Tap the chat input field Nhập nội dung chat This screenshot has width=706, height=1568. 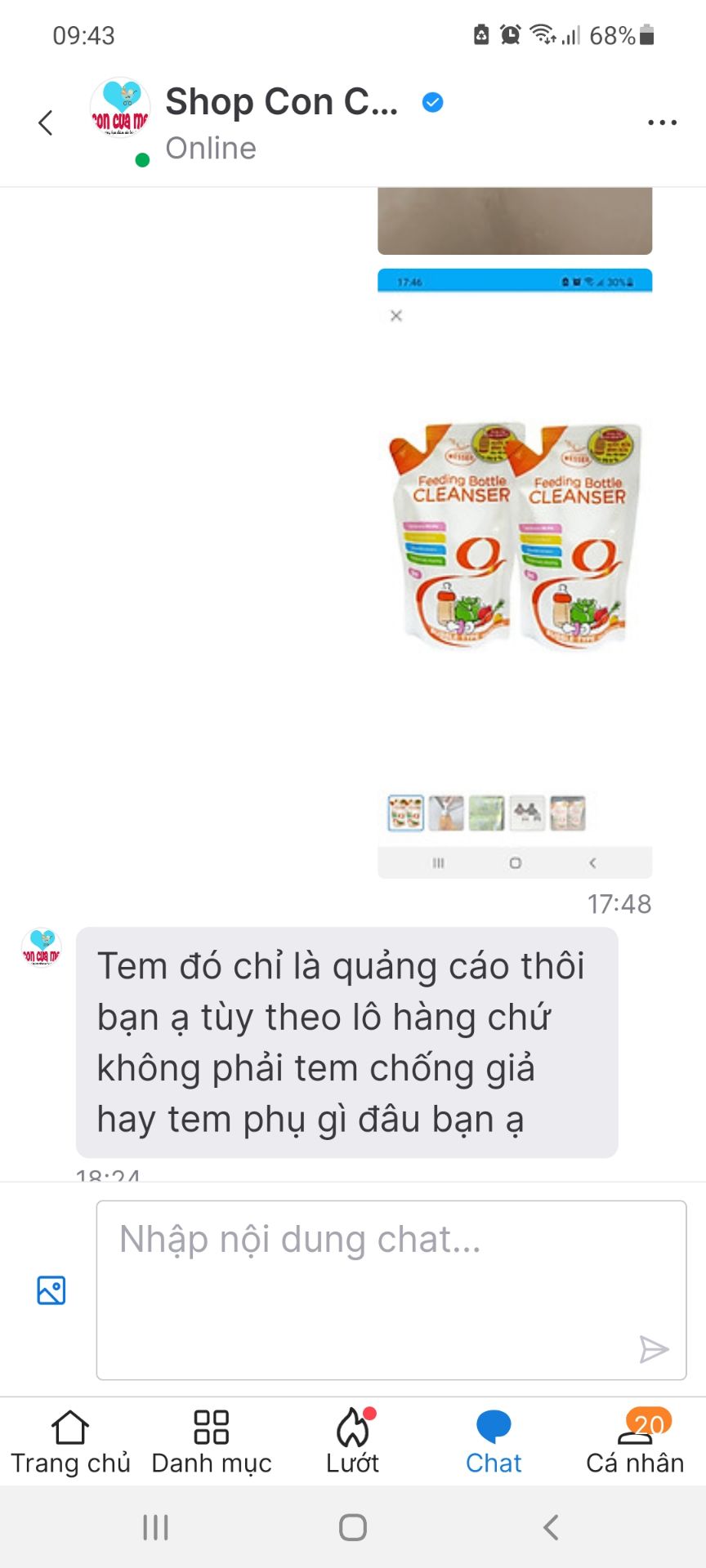[x=391, y=1241]
